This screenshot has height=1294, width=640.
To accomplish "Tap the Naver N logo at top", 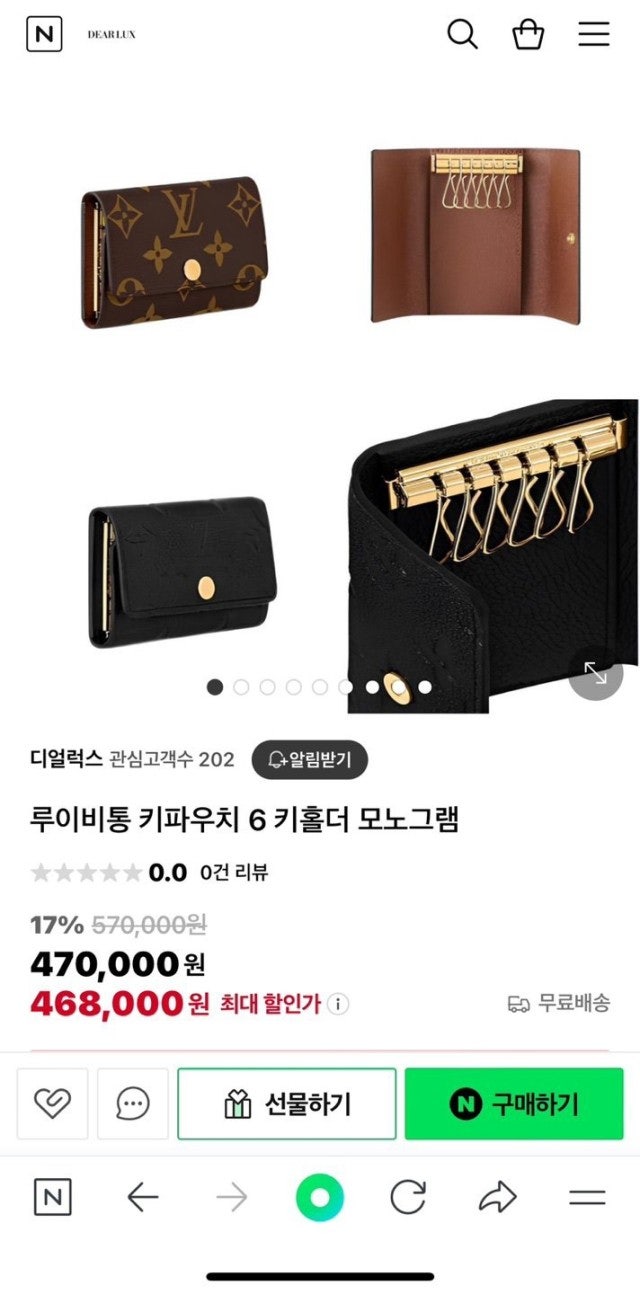I will click(44, 34).
